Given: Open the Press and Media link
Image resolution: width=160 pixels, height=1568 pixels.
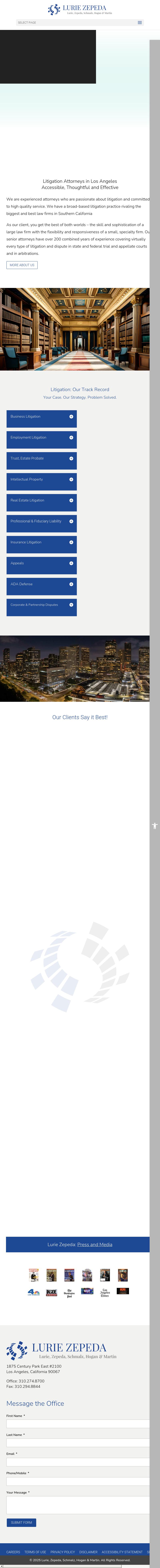Looking at the screenshot, I should 95,1245.
